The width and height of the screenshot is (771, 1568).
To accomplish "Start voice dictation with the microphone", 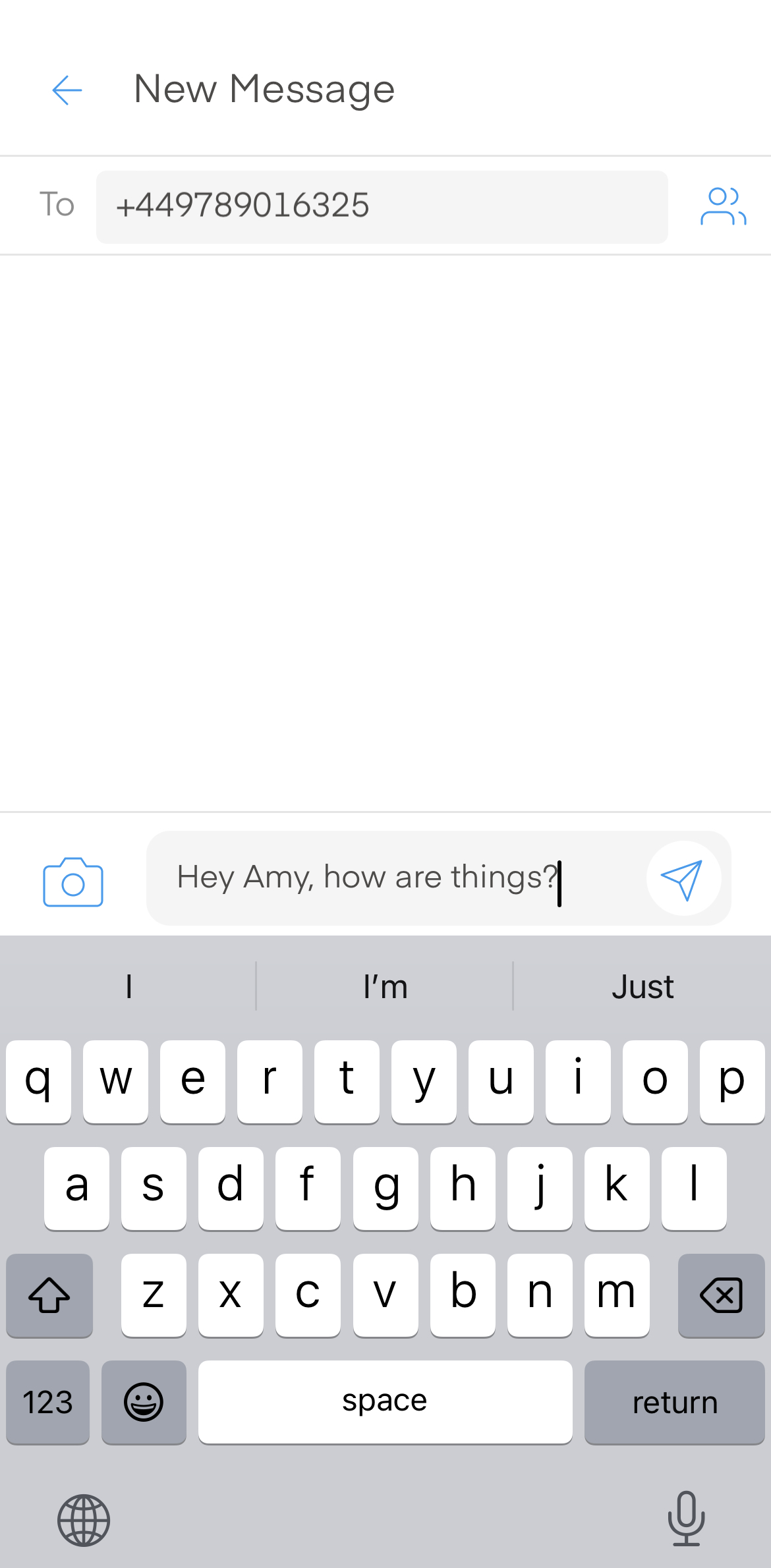I will tap(686, 1518).
